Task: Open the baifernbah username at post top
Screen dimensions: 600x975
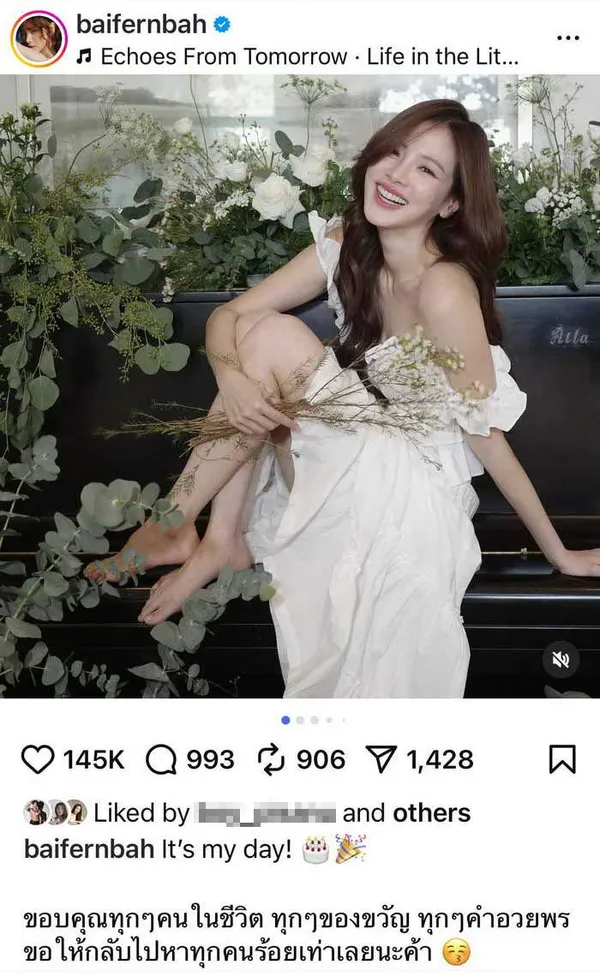Action: 156,22
